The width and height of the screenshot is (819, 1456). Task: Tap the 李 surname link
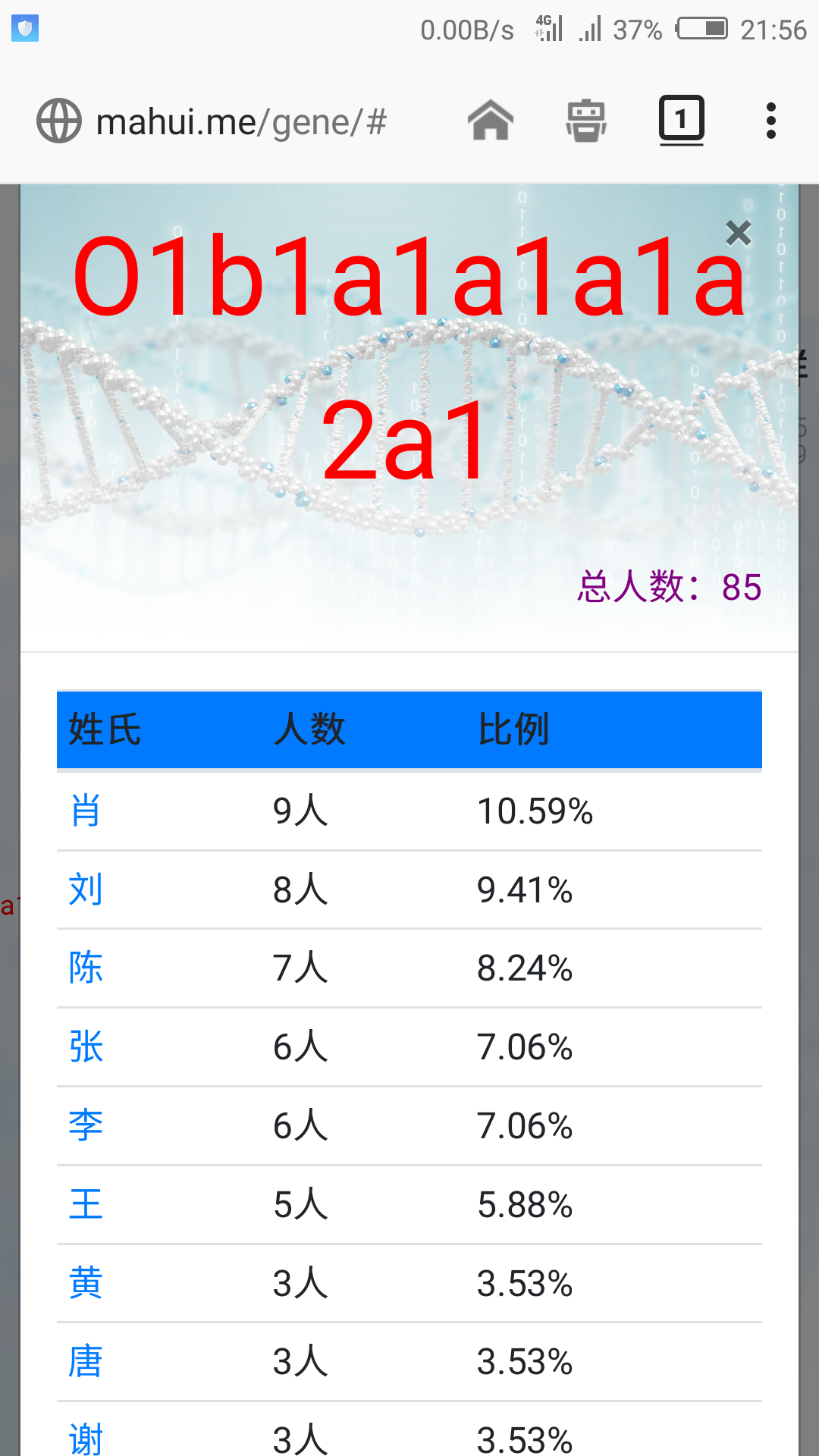coord(86,1126)
